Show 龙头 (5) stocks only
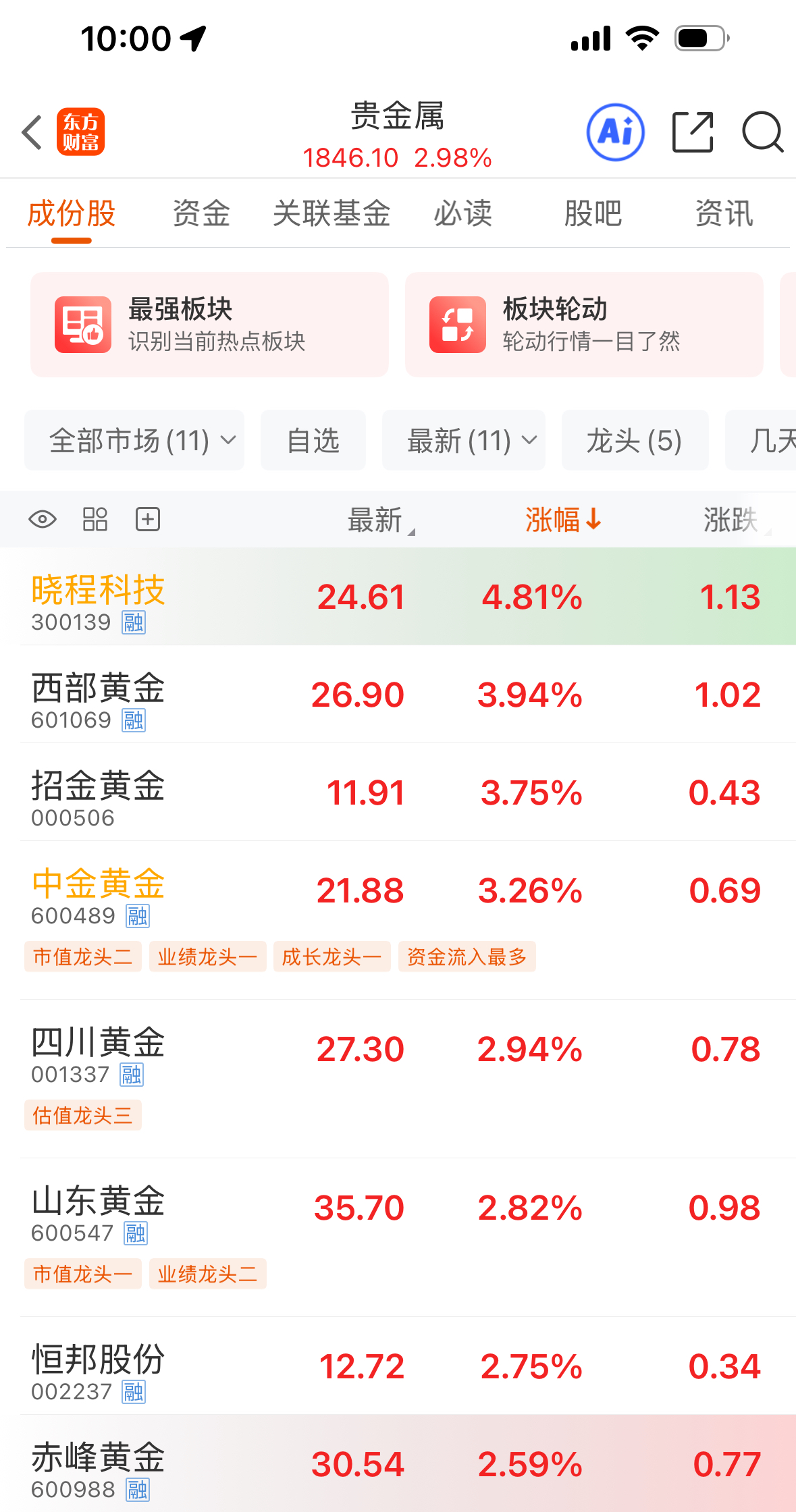The image size is (796, 1512). click(x=635, y=441)
